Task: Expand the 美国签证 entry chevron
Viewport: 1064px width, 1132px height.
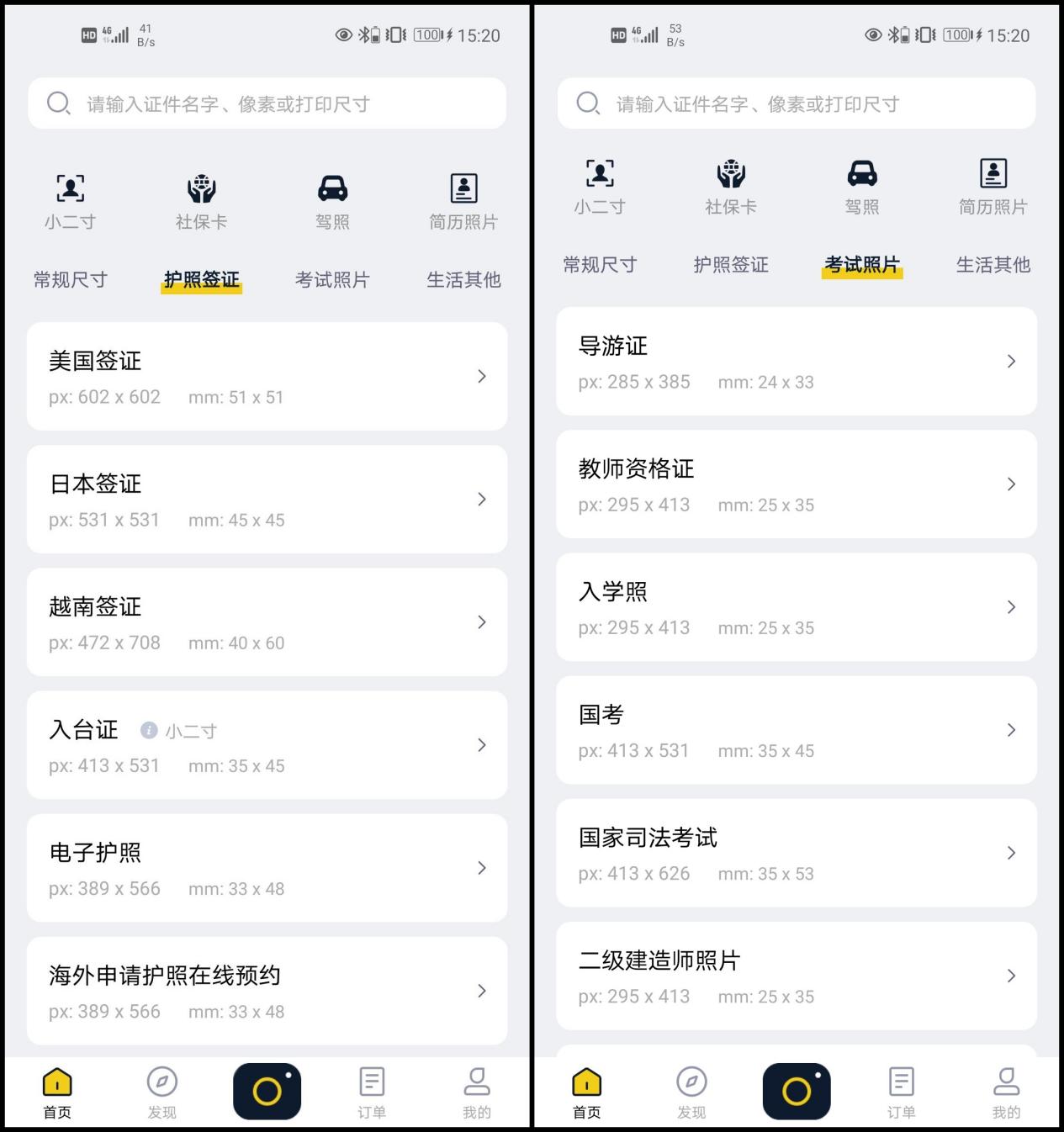Action: (481, 376)
